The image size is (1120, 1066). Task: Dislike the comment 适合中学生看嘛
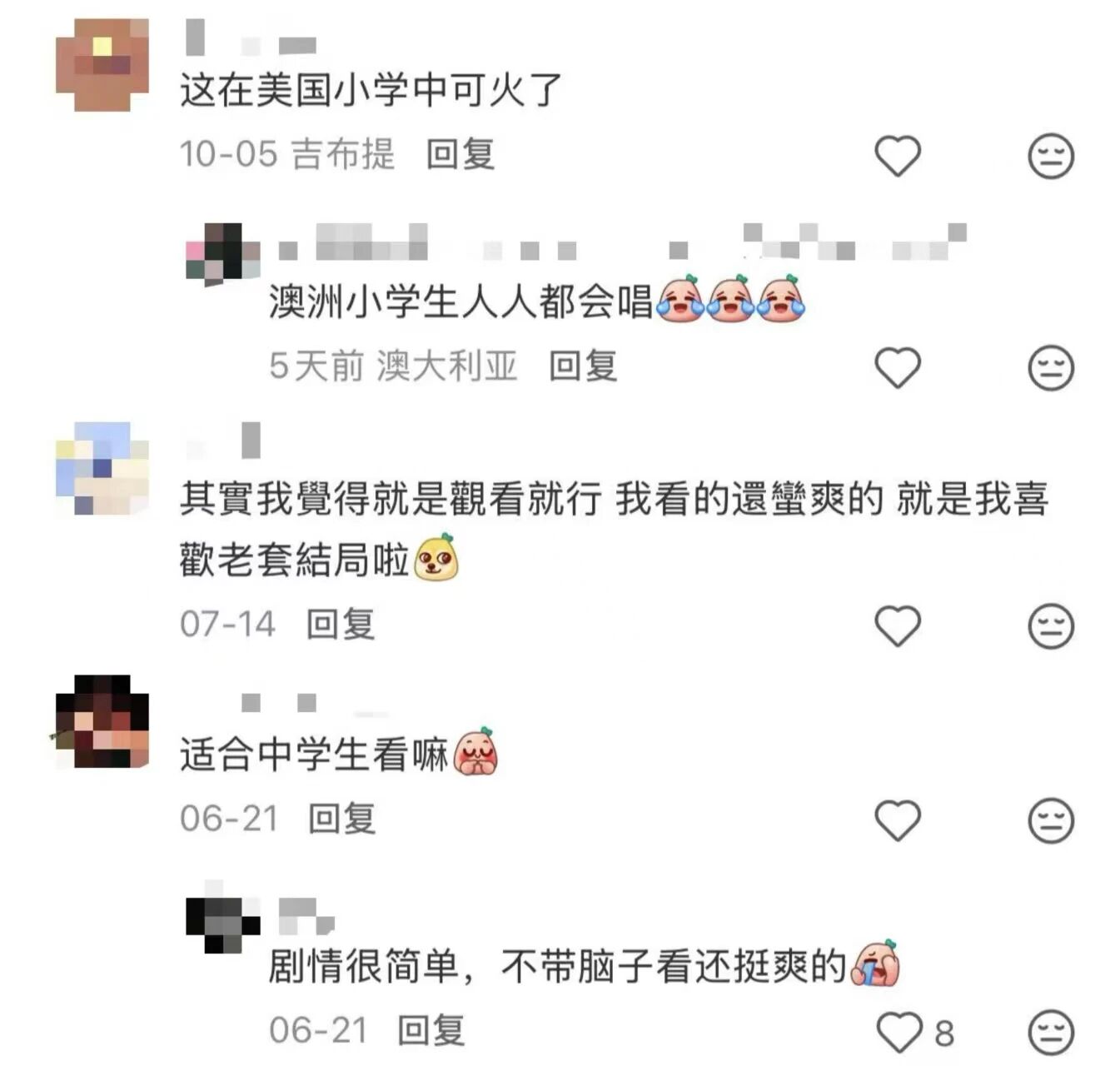coord(1051,820)
